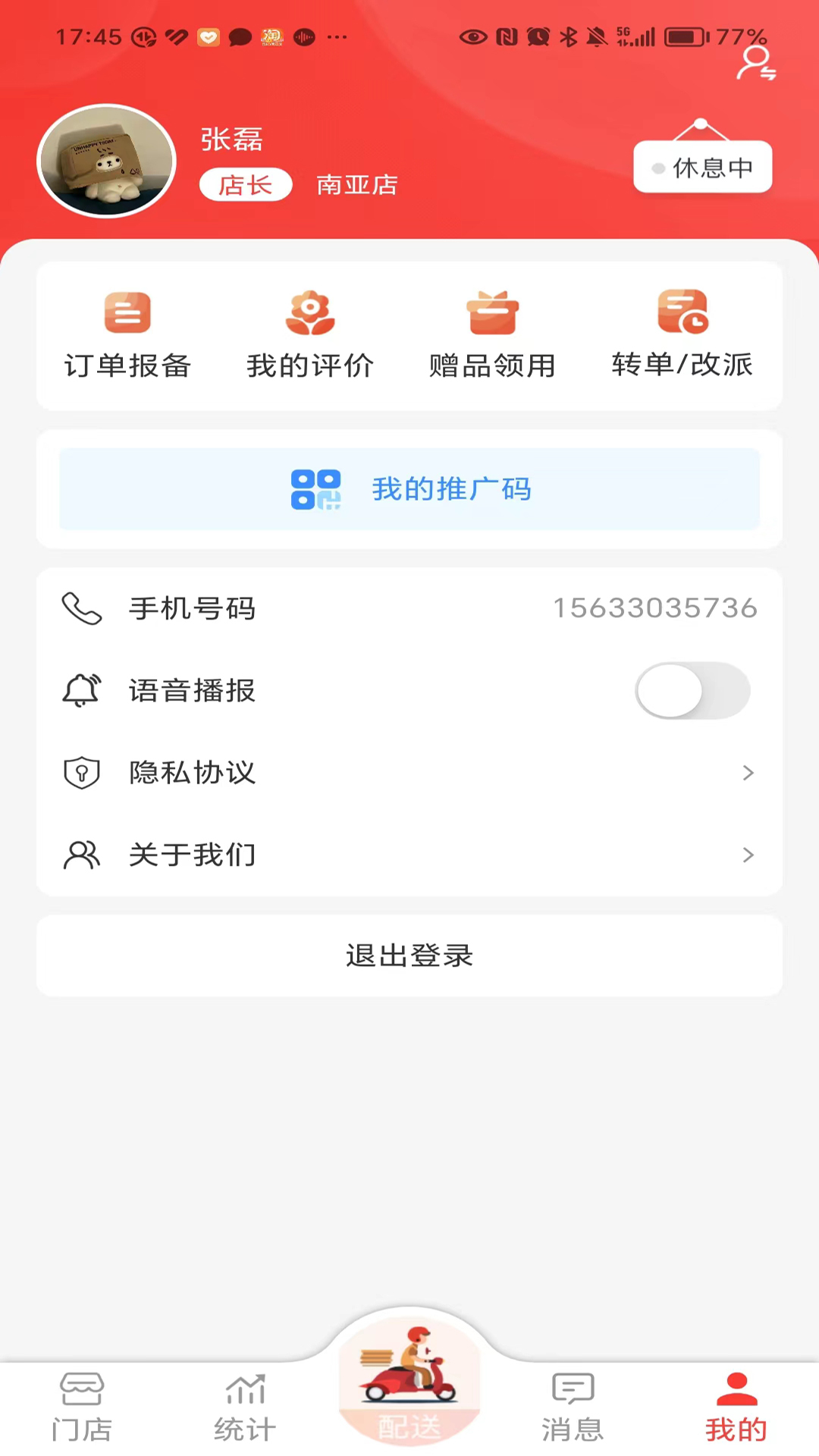Switch to 门店 store tab
This screenshot has height=1456, width=819.
(x=82, y=1407)
